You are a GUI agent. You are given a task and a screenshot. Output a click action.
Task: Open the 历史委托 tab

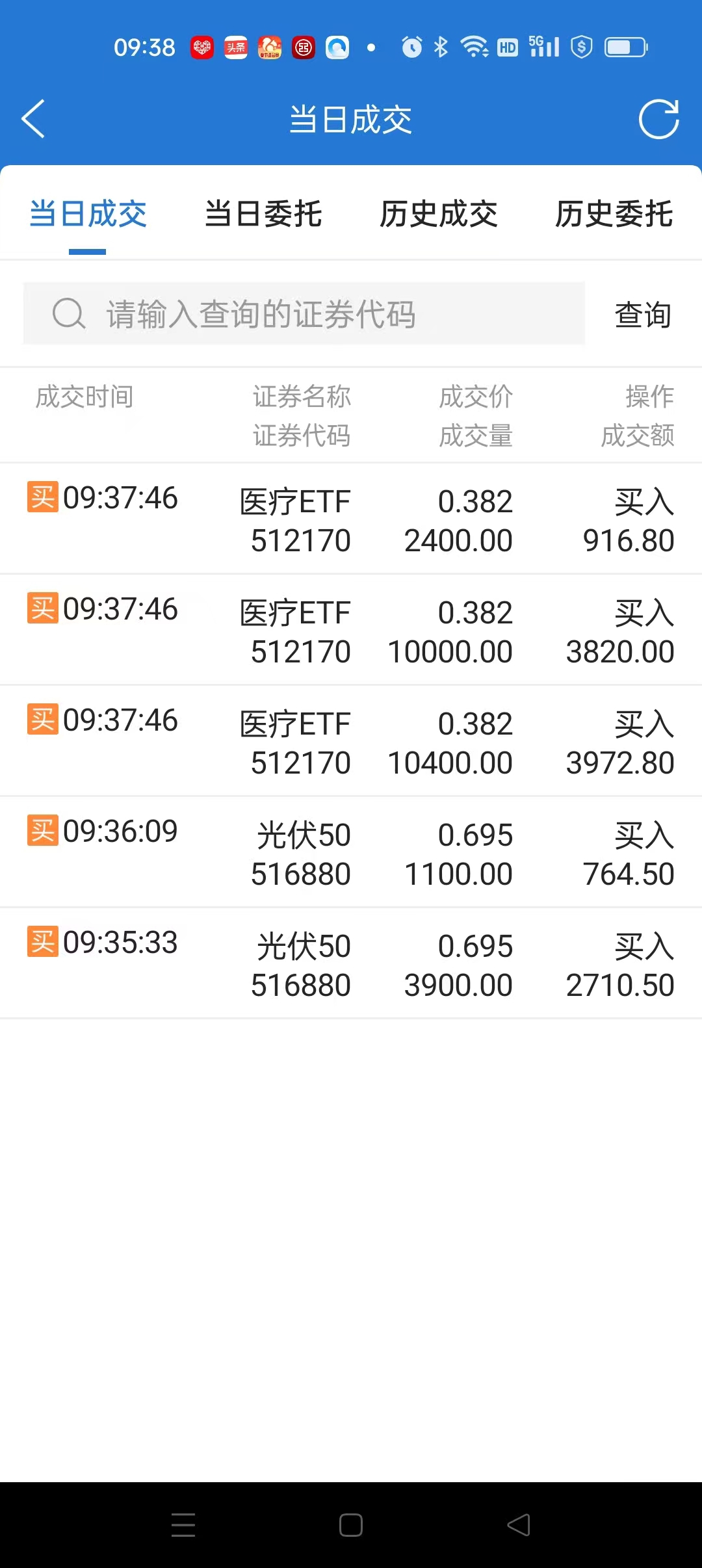pyautogui.click(x=614, y=214)
